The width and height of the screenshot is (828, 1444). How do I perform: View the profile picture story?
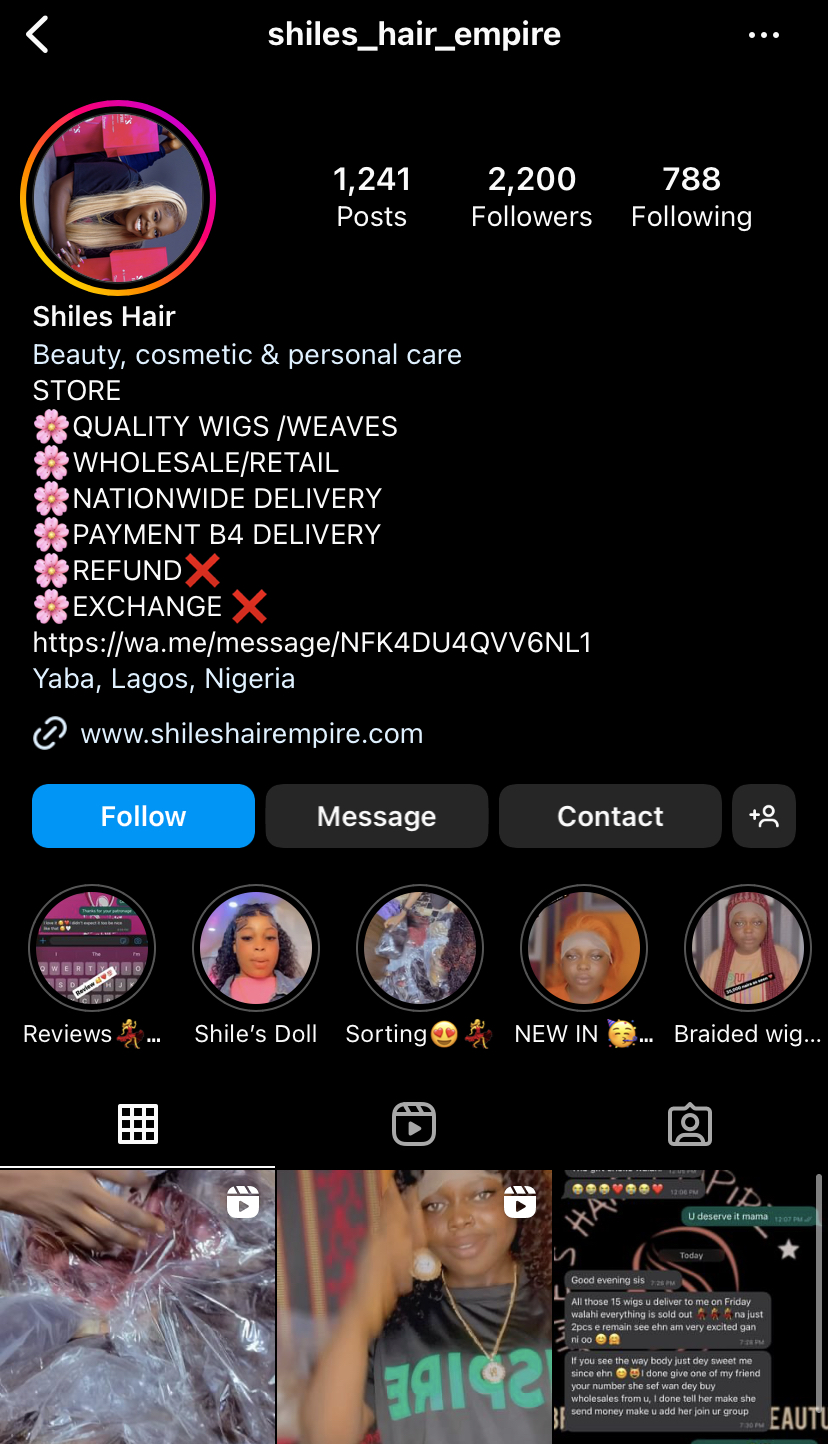pos(118,198)
